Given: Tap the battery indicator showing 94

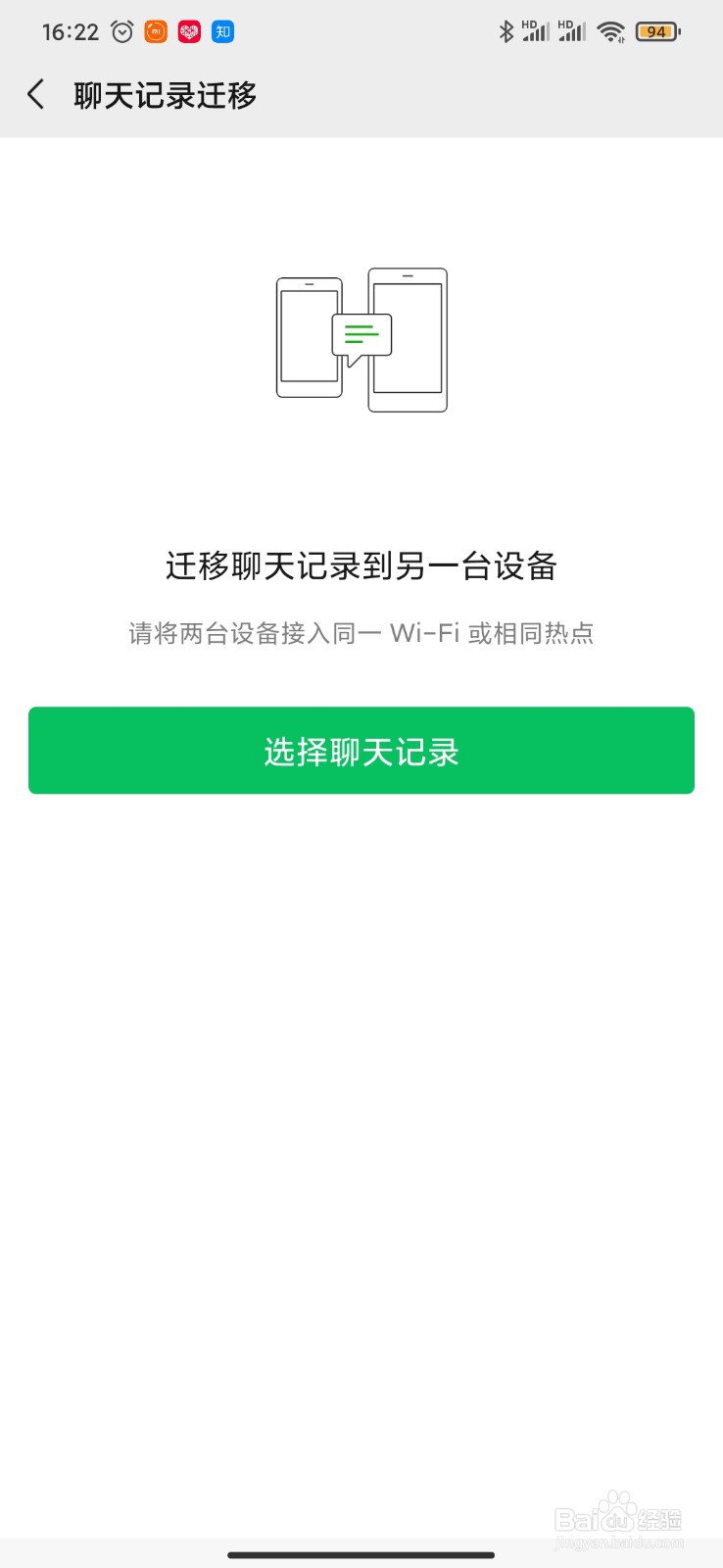Looking at the screenshot, I should pyautogui.click(x=657, y=31).
